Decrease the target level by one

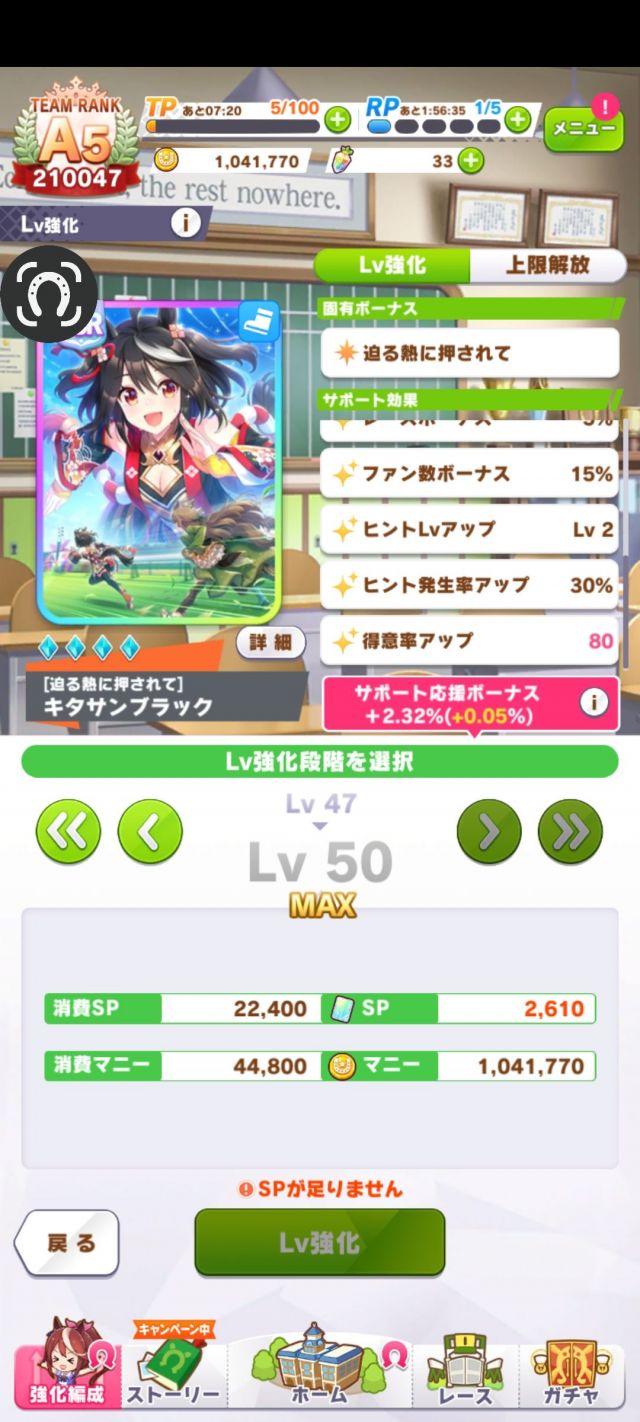150,831
